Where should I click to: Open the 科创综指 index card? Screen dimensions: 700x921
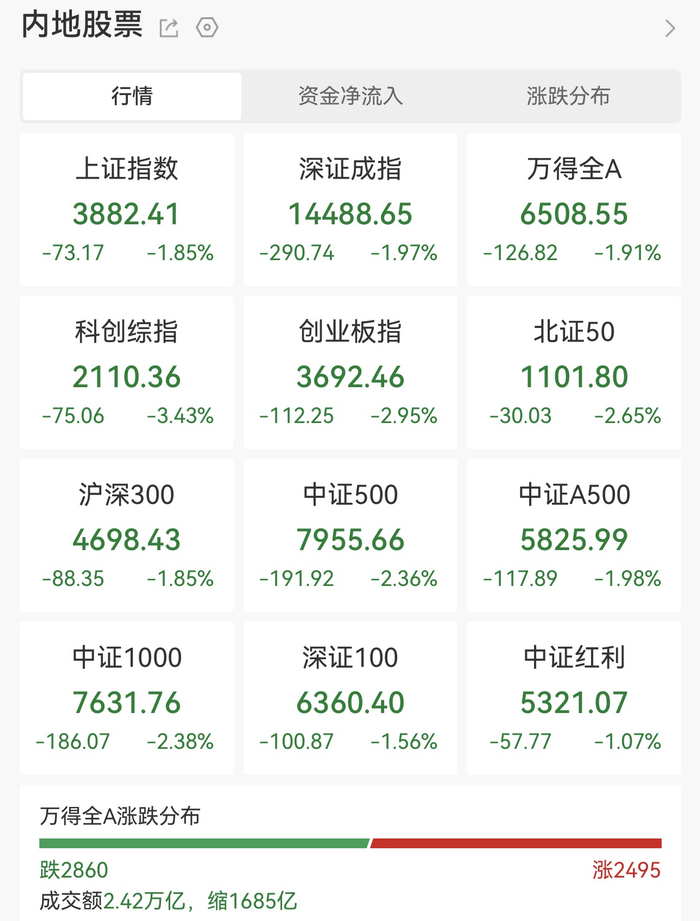click(x=127, y=372)
